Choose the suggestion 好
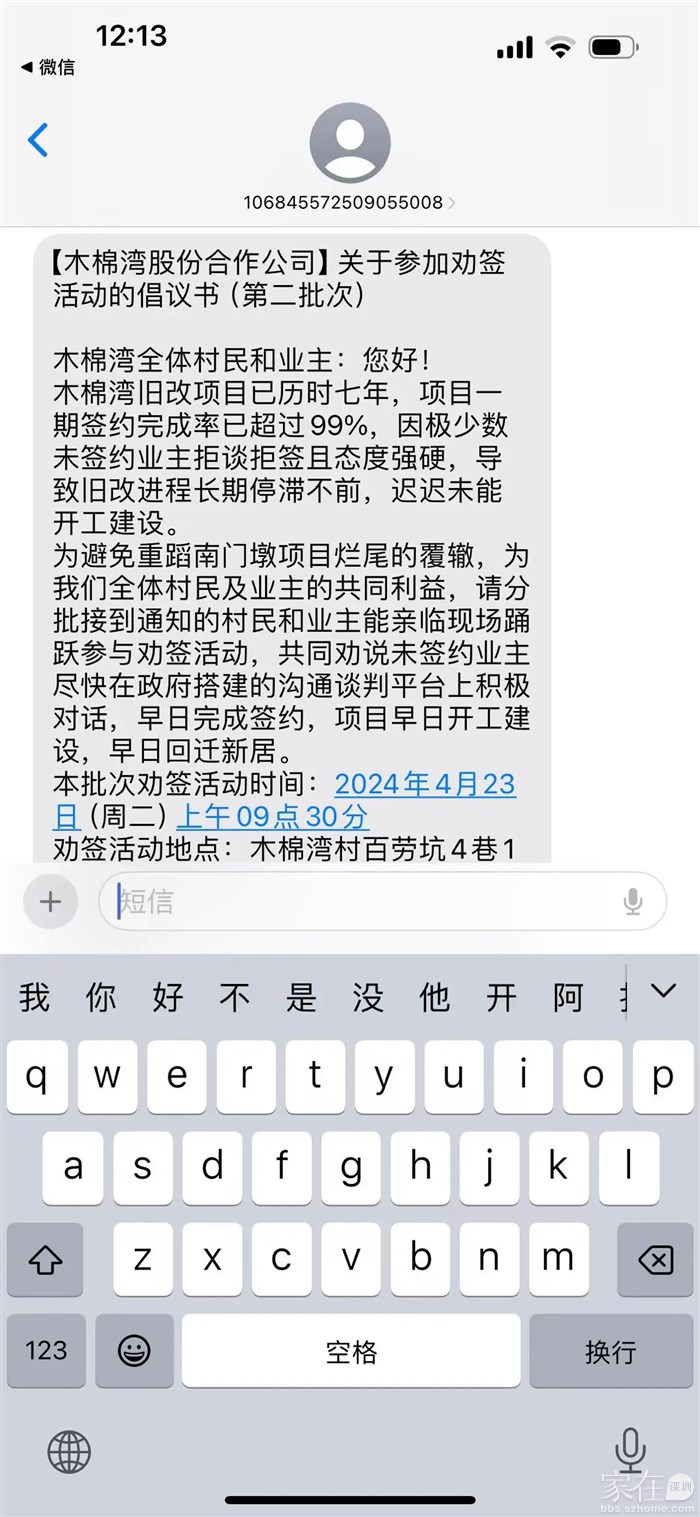Screen dimensions: 700x1517 pos(168,997)
